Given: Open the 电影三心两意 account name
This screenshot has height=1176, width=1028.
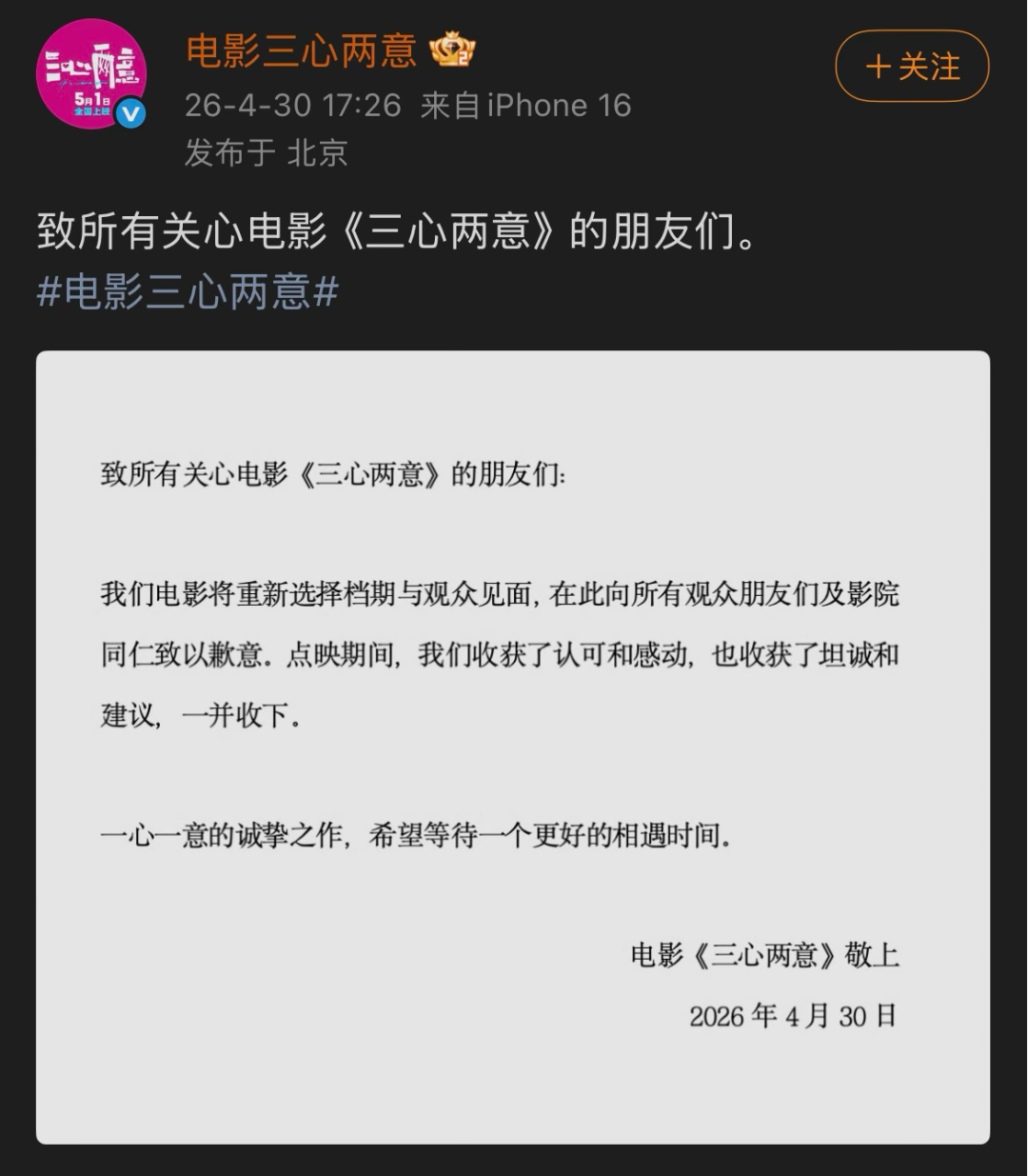Looking at the screenshot, I should [x=301, y=50].
